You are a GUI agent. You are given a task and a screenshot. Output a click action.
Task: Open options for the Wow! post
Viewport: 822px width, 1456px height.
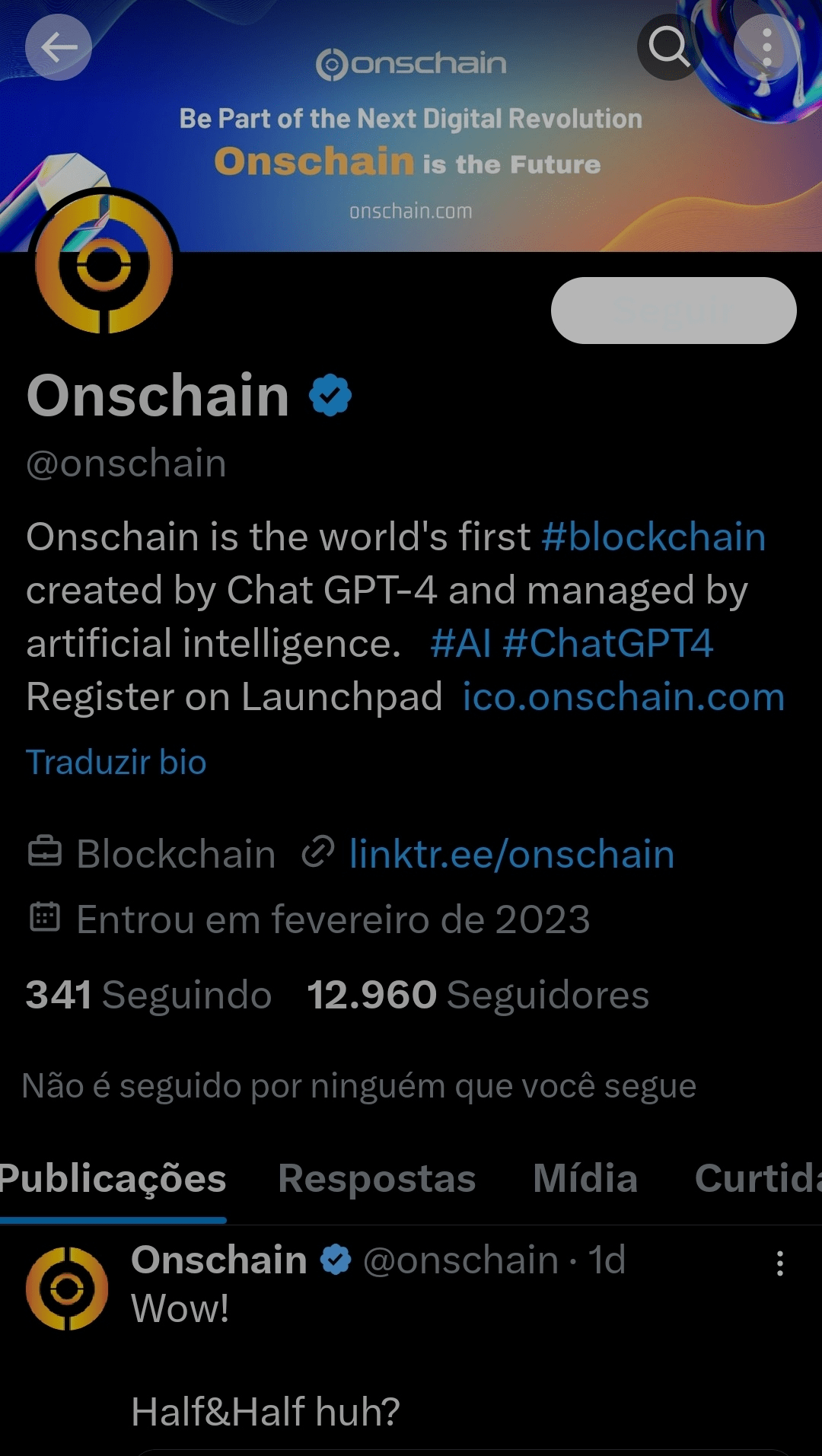click(x=779, y=1263)
